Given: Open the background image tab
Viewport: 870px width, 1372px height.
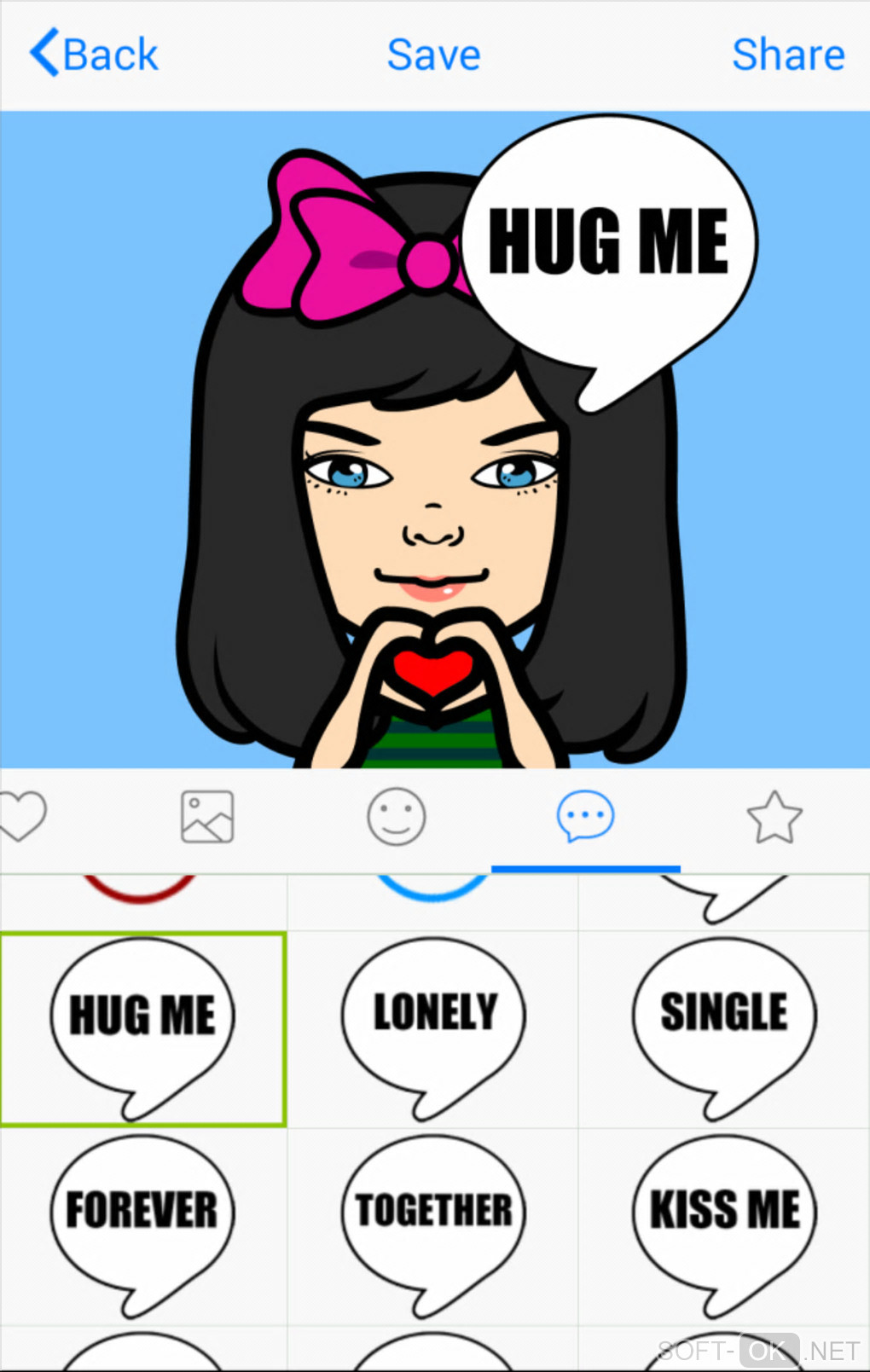Looking at the screenshot, I should click(x=207, y=816).
